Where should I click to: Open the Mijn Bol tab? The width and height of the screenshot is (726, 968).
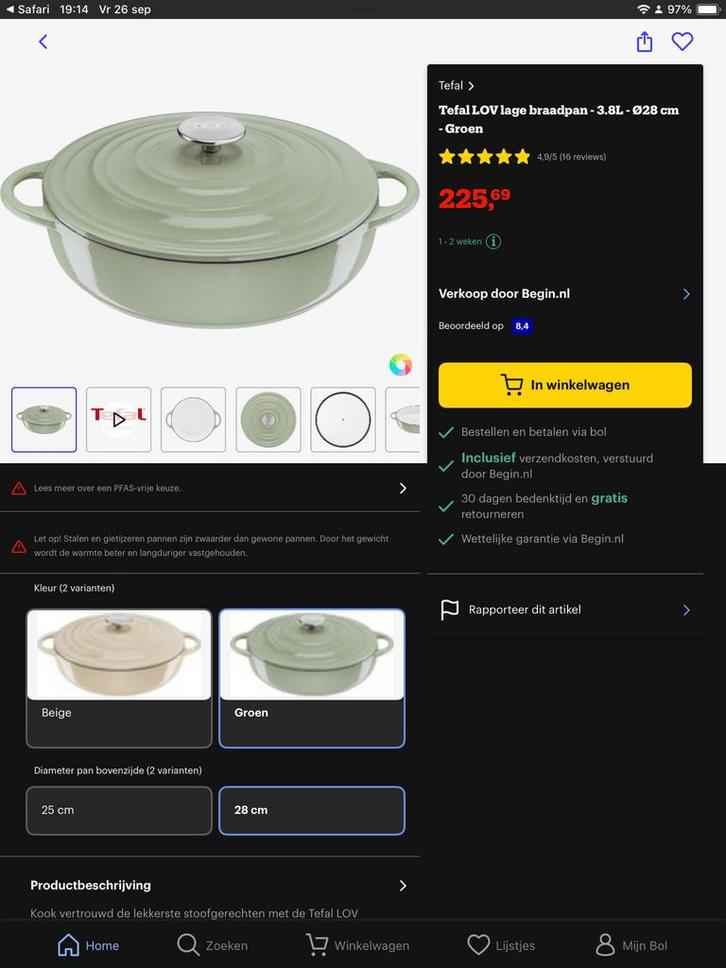[x=630, y=945]
